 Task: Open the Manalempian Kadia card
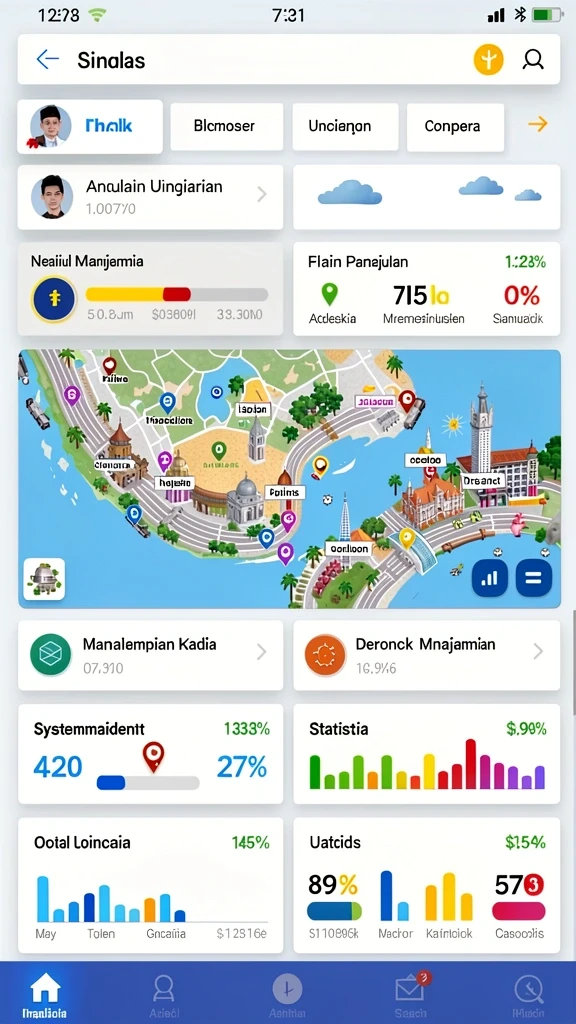click(x=150, y=655)
